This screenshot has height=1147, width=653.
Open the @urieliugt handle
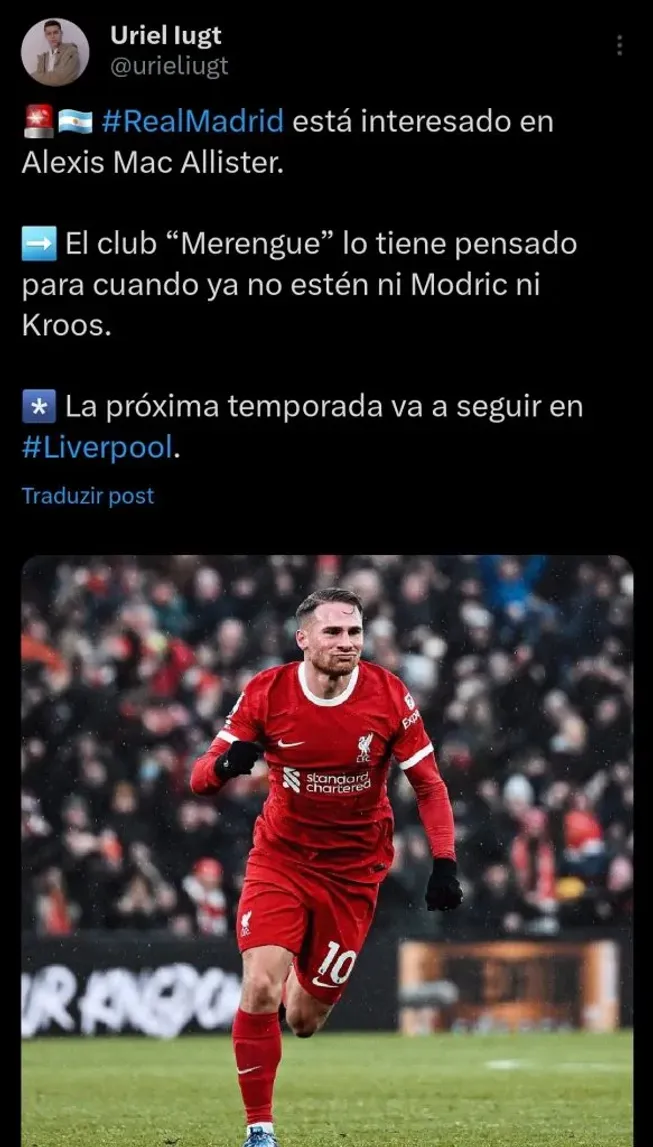tap(169, 66)
